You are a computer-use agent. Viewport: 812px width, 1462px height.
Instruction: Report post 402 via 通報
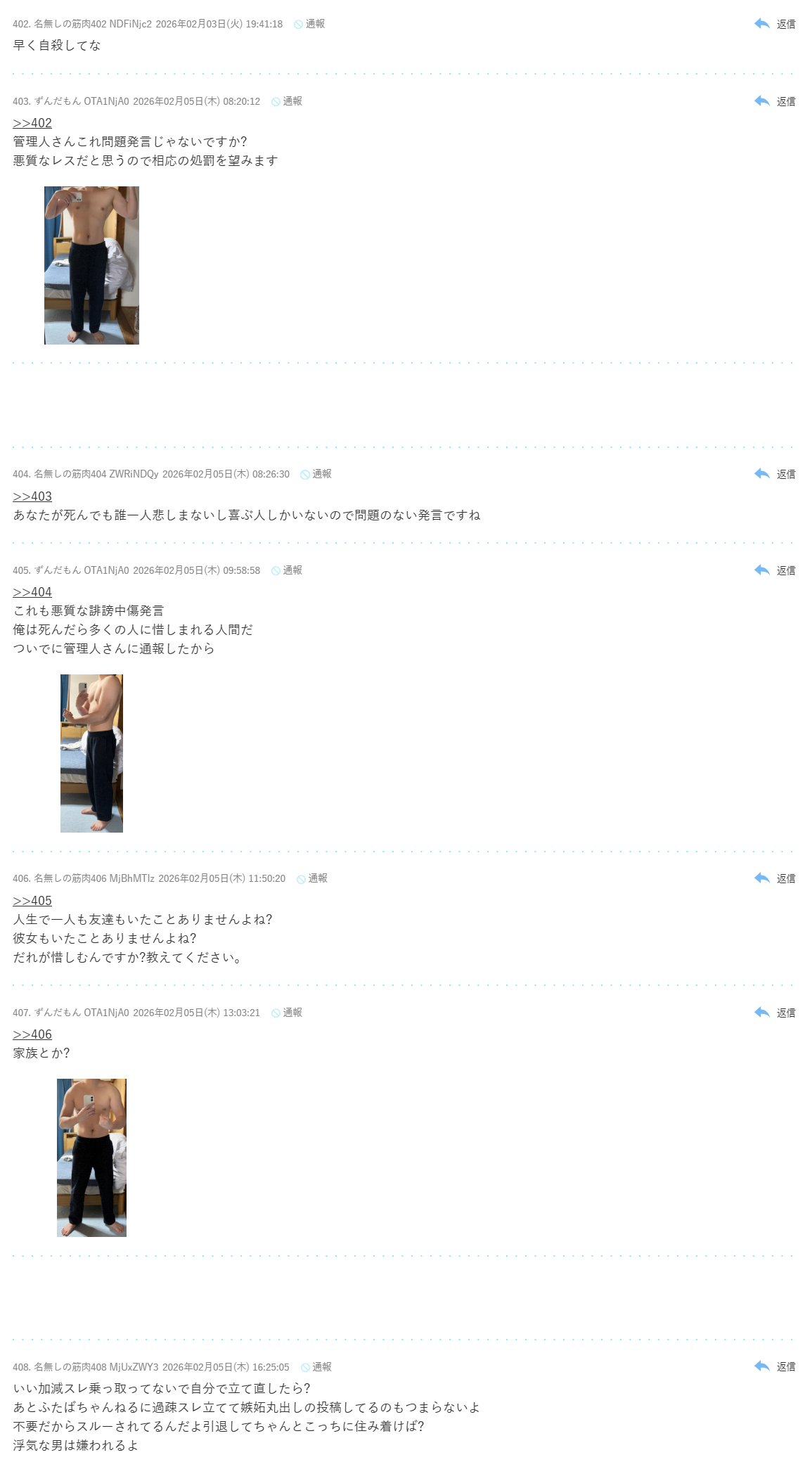point(309,24)
